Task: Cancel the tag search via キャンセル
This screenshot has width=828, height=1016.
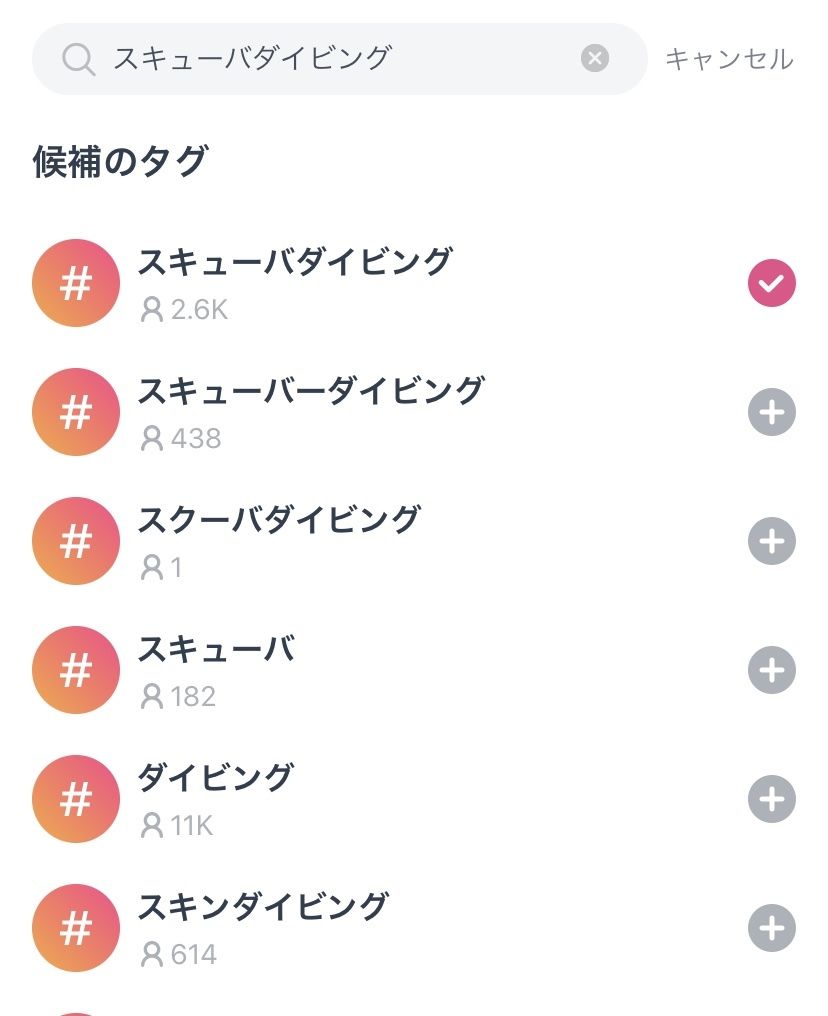Action: 729,59
